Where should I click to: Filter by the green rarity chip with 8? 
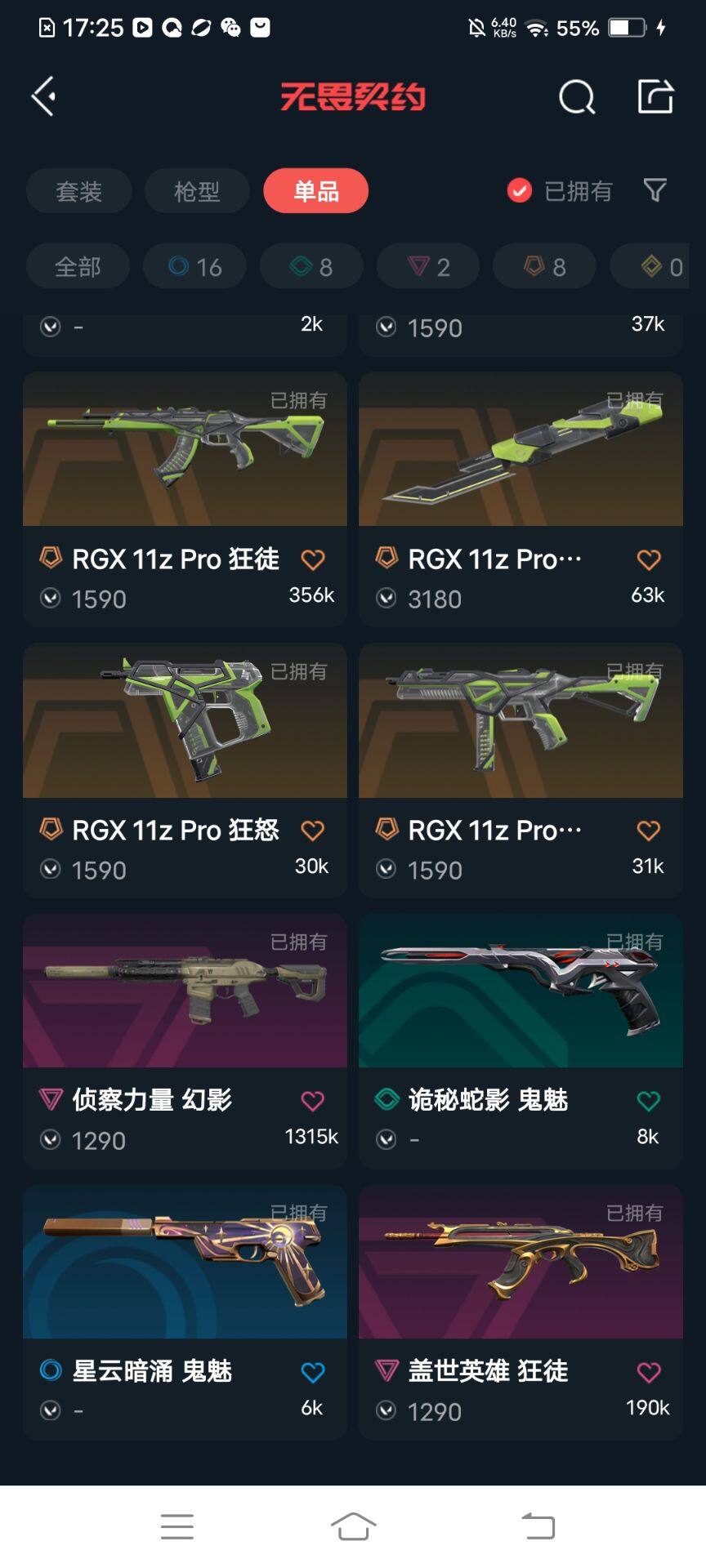point(311,266)
